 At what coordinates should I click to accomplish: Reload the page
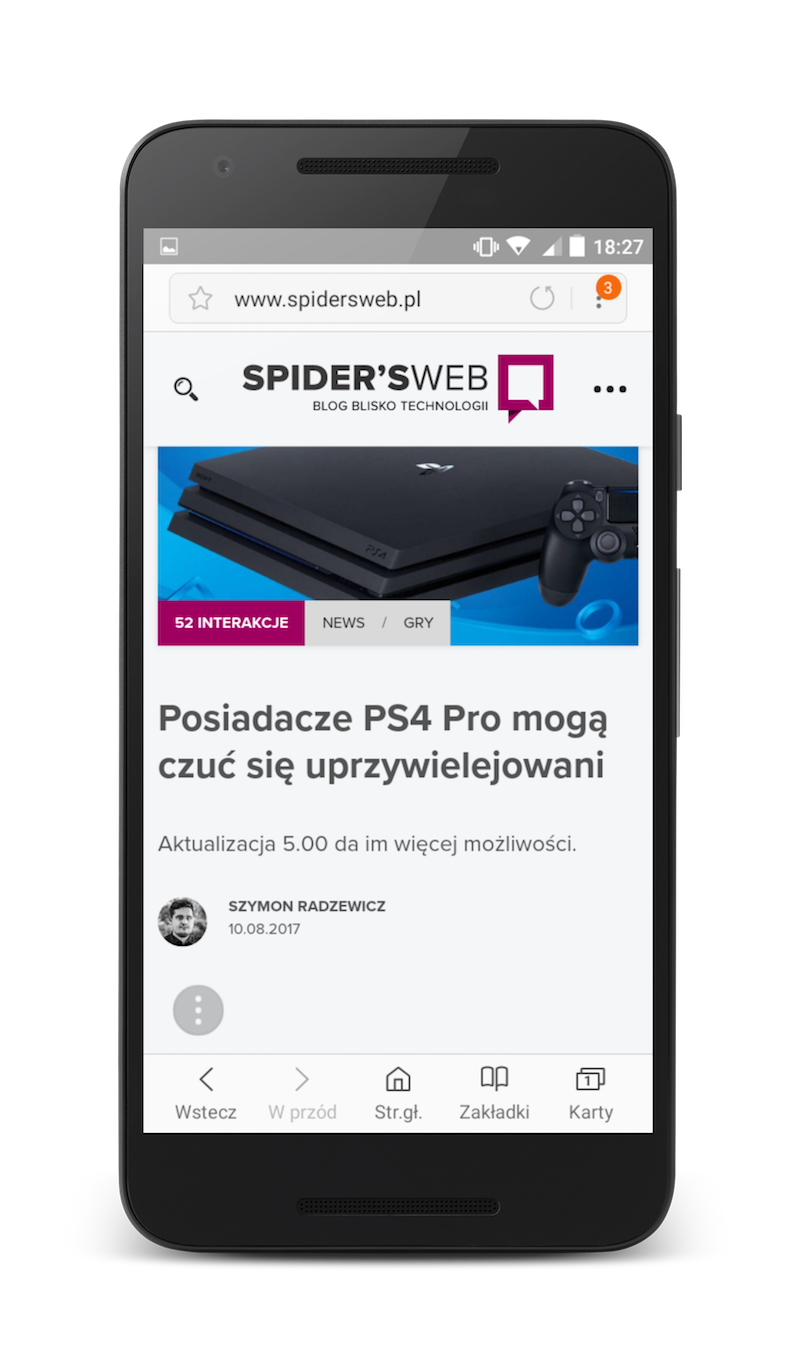(541, 298)
